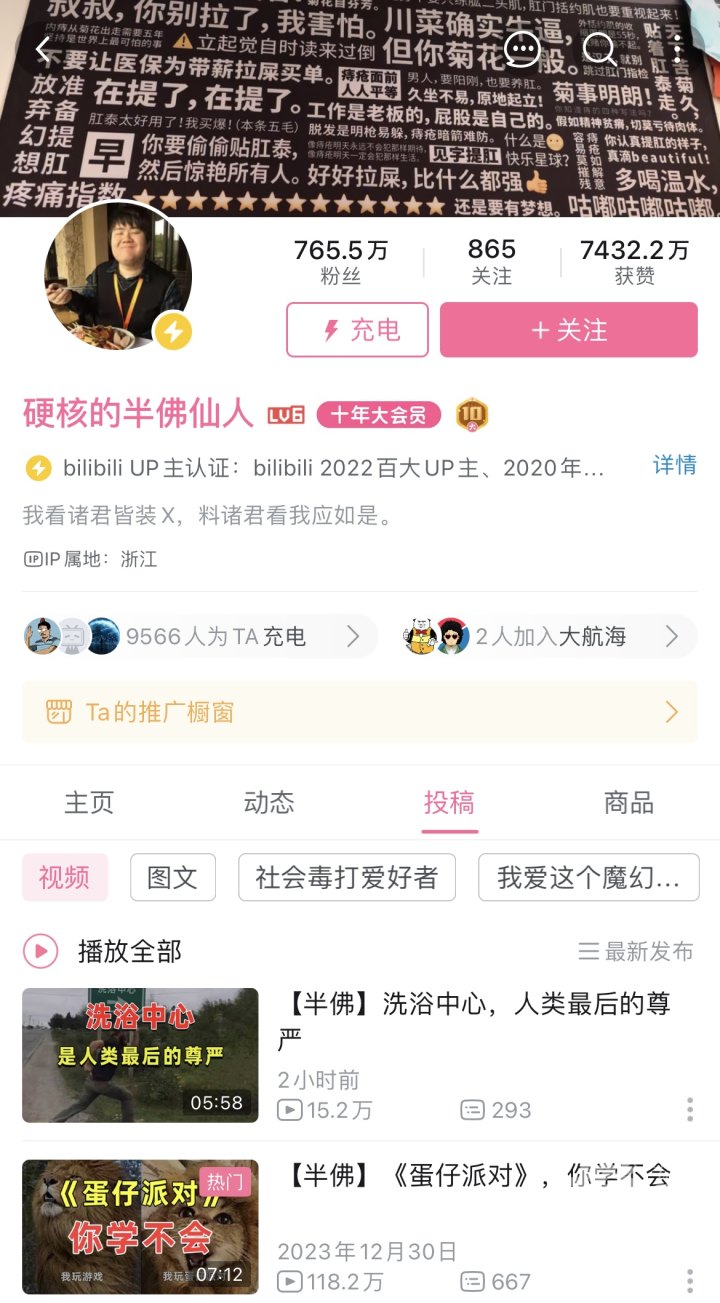View the 9566人为TA充电 list
Screen dimensions: 720x1303
(199, 636)
